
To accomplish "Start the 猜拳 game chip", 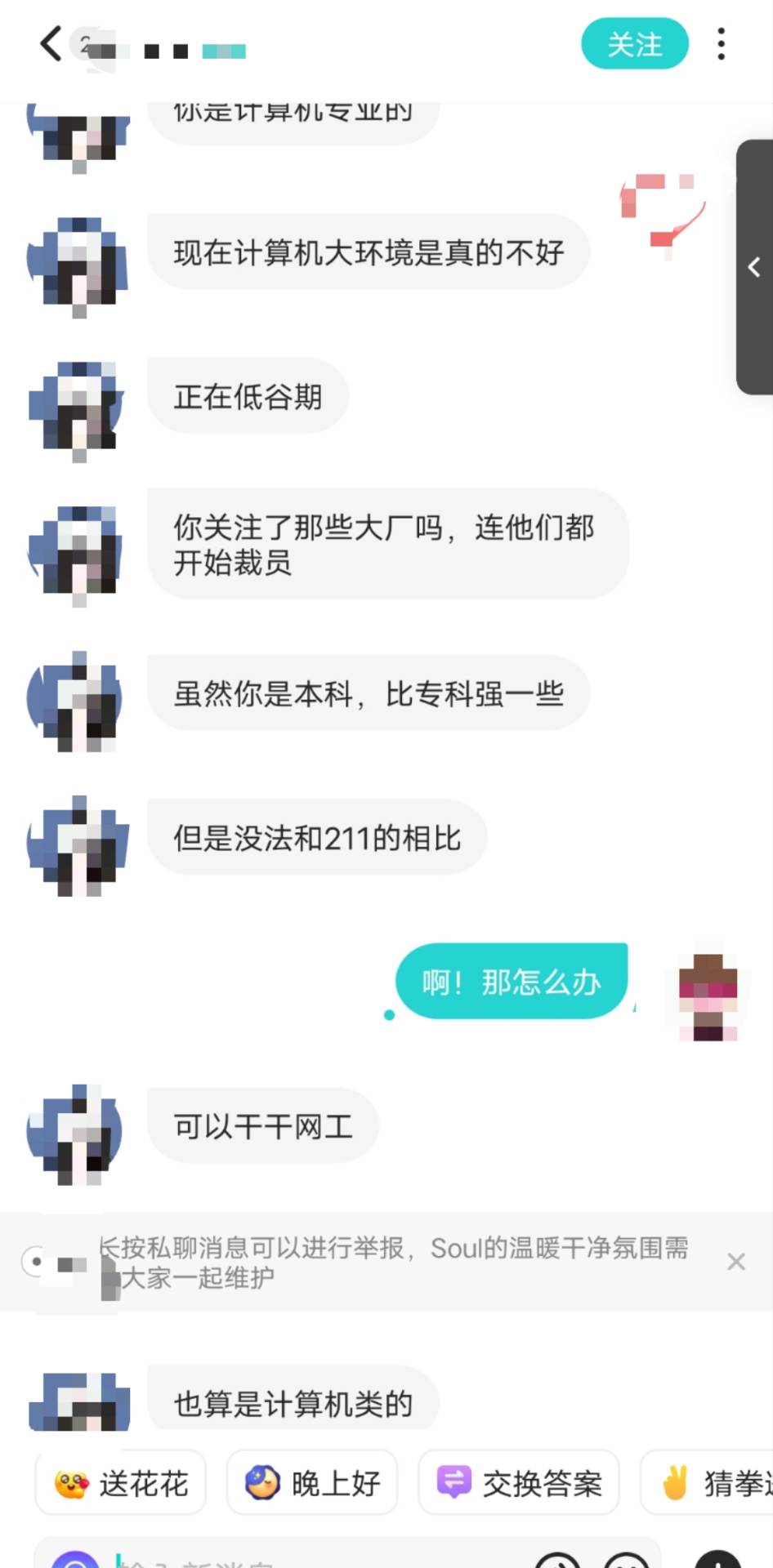I will pos(708,1483).
